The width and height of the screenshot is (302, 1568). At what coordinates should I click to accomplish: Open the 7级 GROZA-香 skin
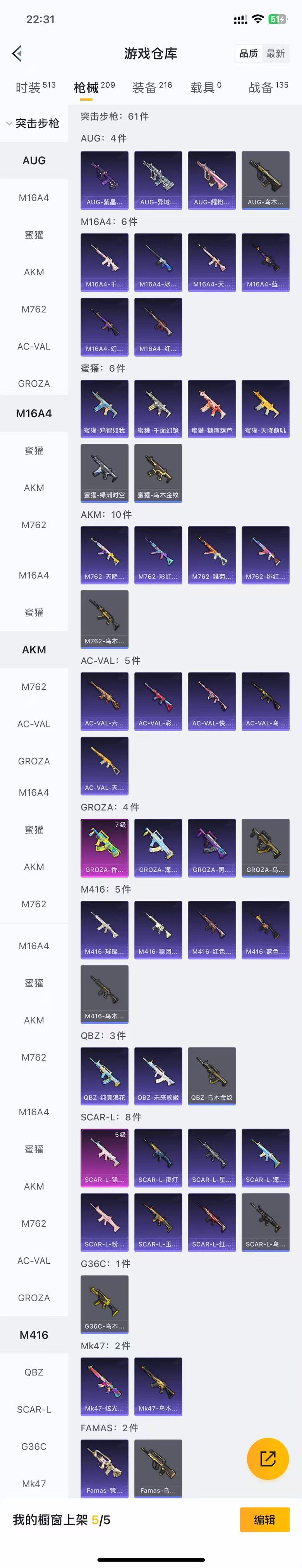point(105,848)
